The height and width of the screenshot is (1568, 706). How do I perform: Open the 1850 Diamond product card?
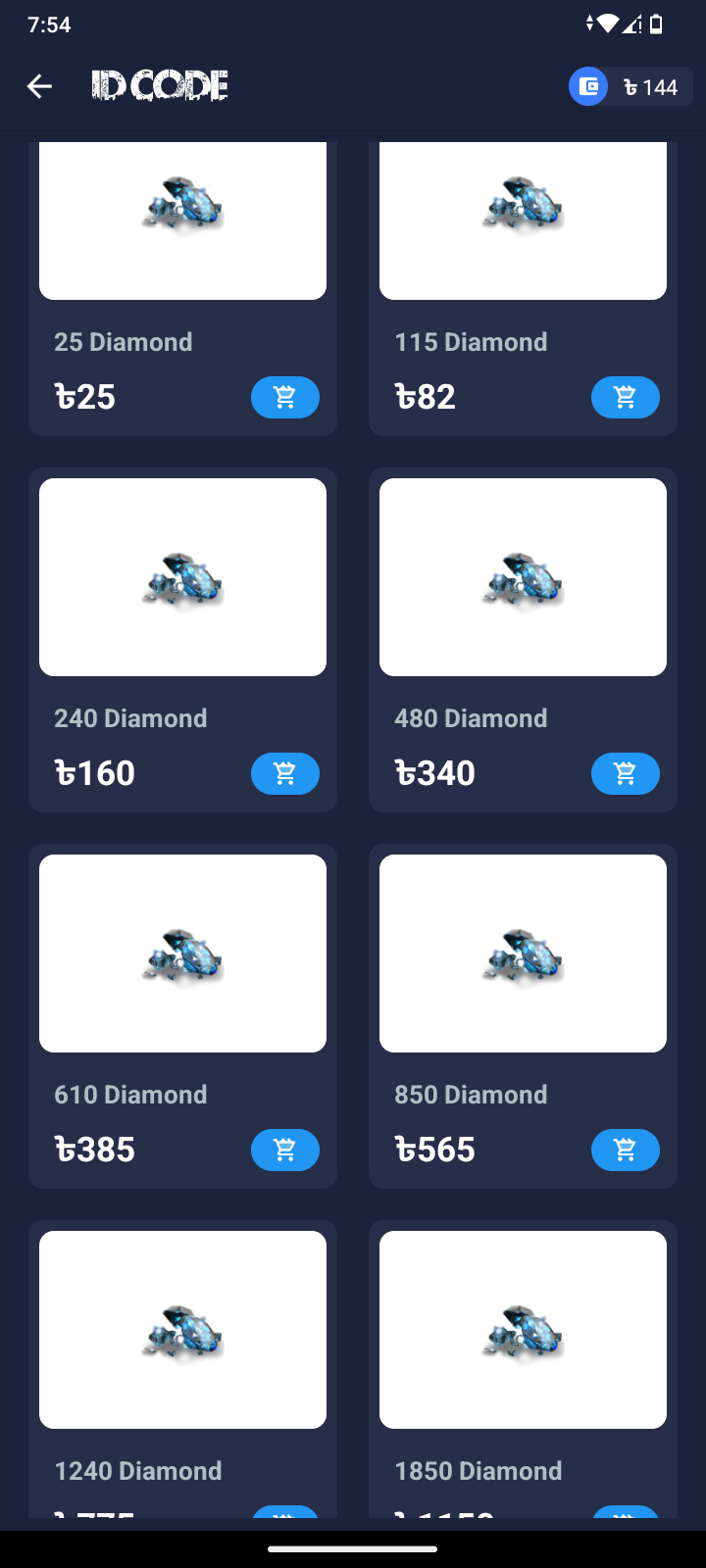(x=523, y=1369)
